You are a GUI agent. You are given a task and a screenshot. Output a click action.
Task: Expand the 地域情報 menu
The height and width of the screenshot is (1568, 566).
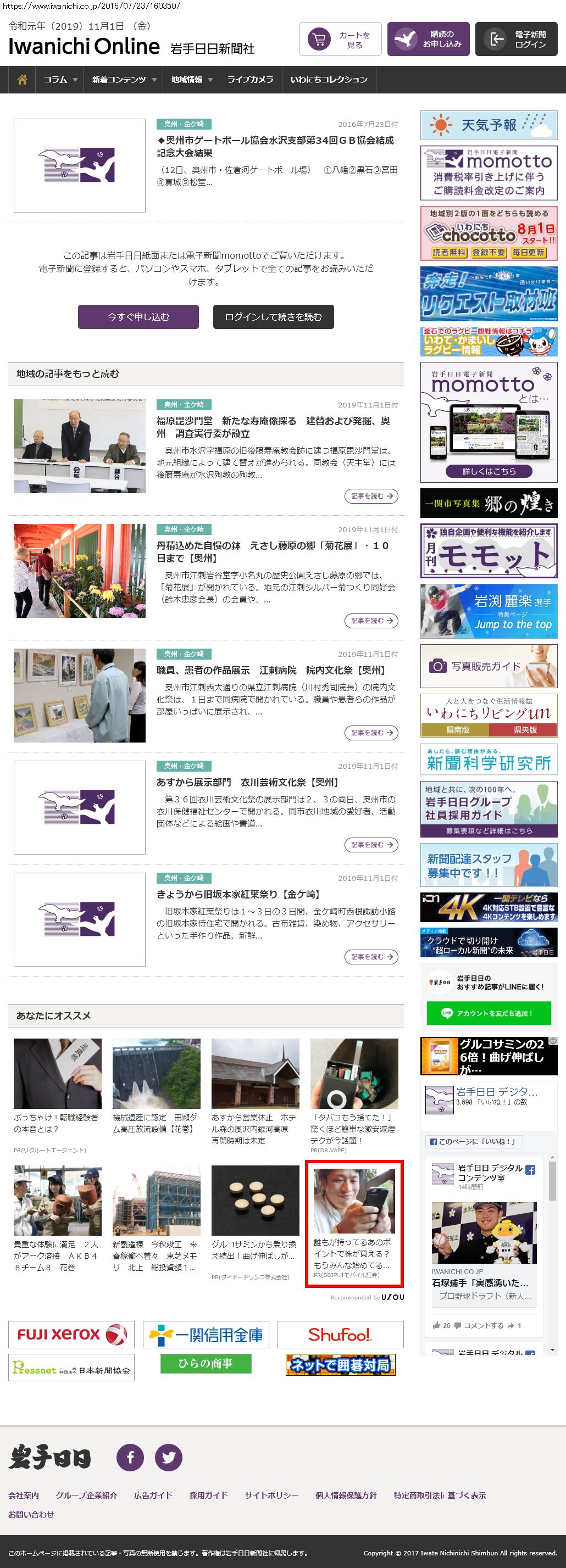pyautogui.click(x=191, y=80)
